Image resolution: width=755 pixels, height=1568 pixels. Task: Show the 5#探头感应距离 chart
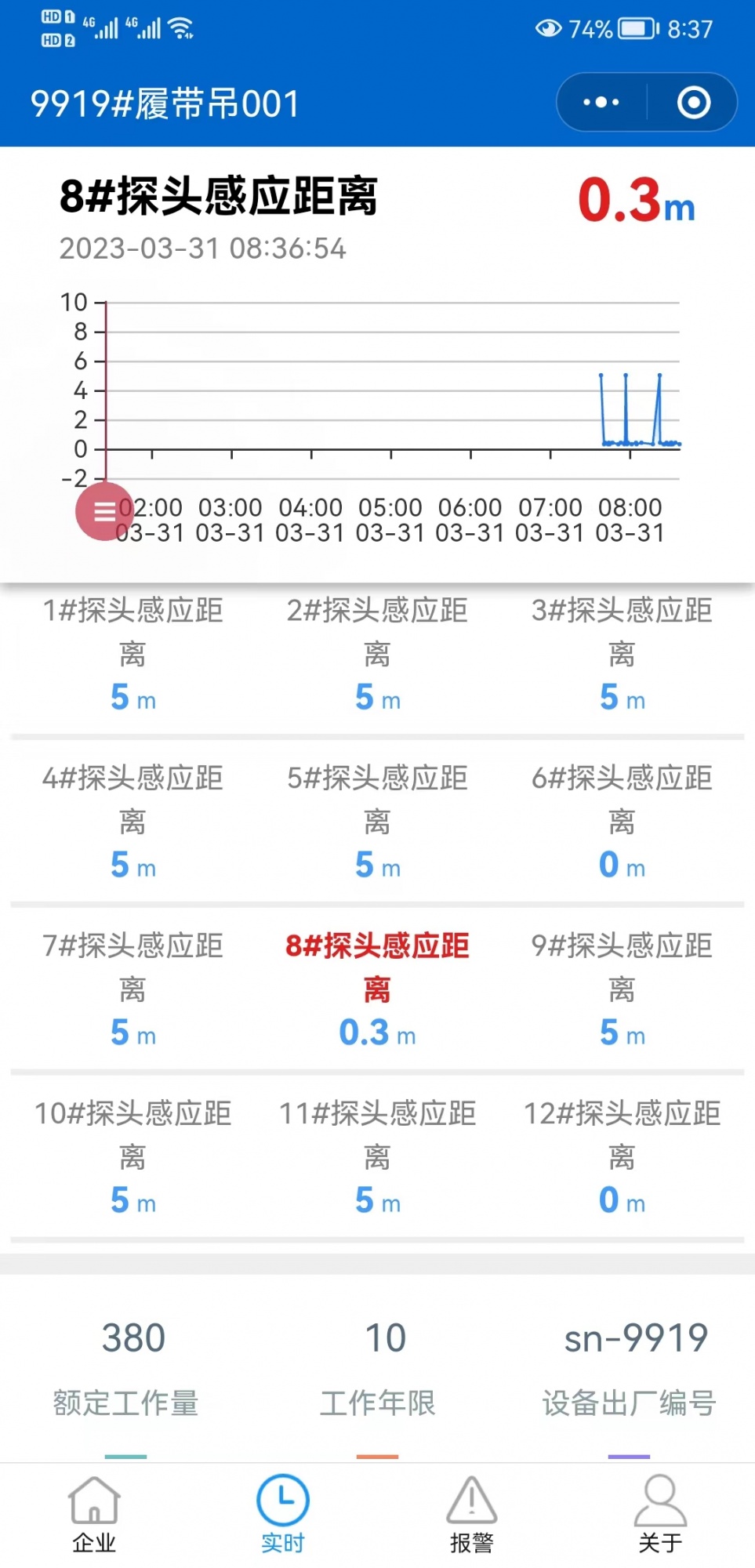(377, 821)
